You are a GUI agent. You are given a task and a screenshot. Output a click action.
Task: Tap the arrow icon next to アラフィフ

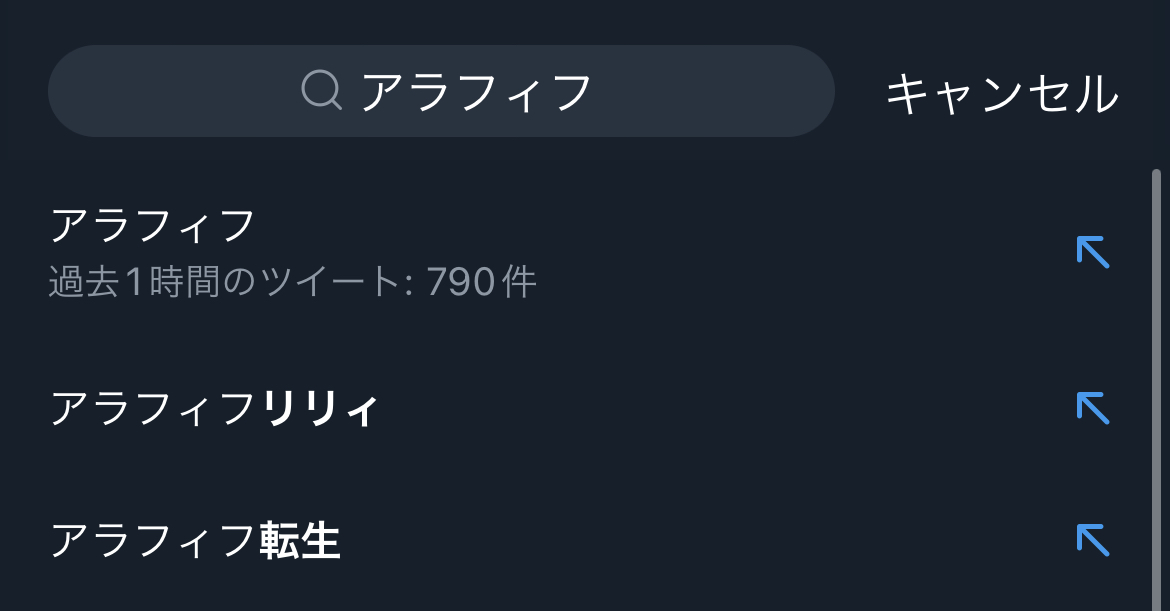click(1093, 252)
